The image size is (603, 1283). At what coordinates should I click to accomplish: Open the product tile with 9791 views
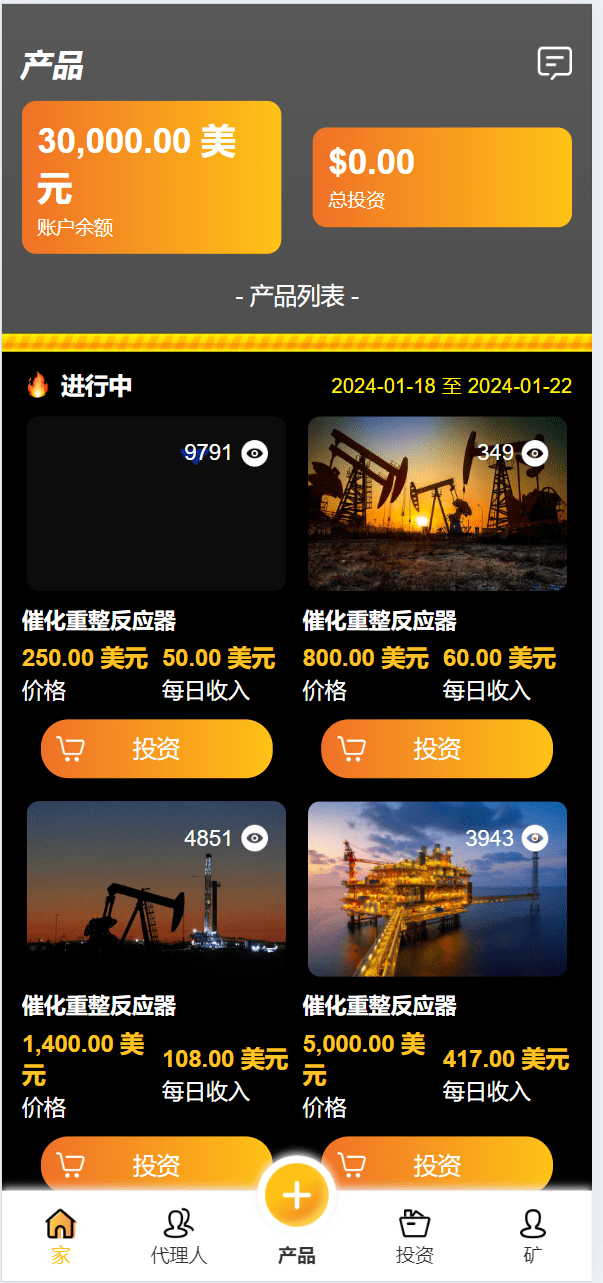point(156,503)
